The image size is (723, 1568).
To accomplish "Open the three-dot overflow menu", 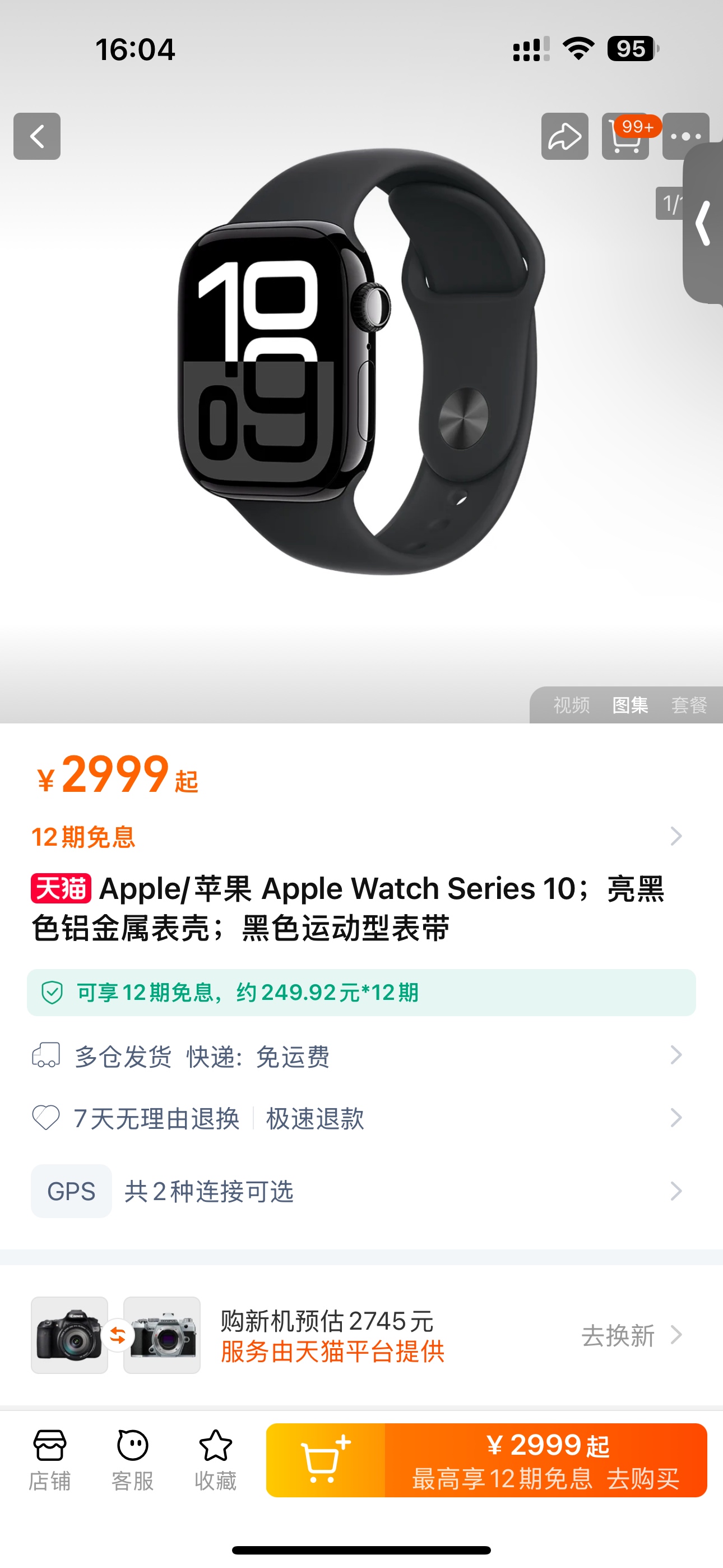I will (x=686, y=136).
